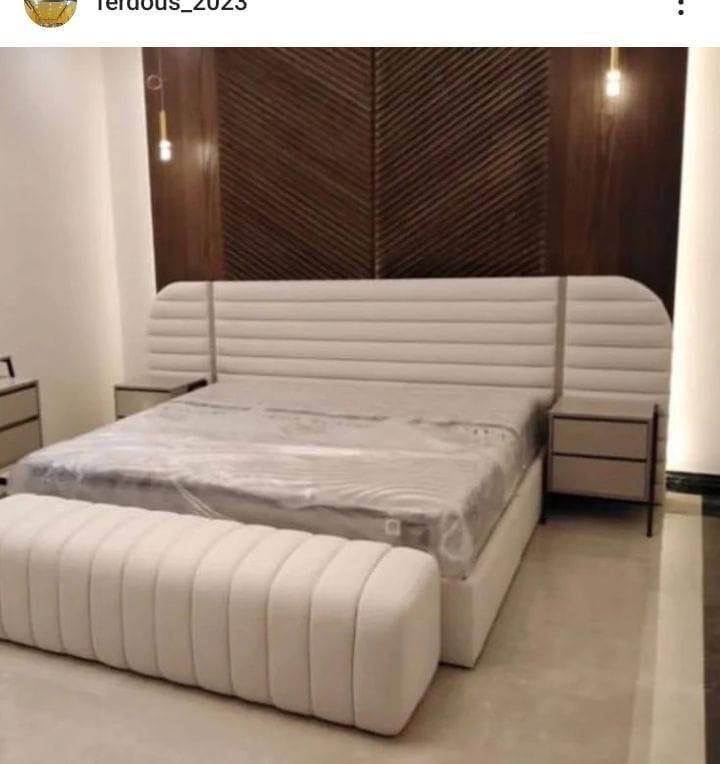This screenshot has height=764, width=720.
Task: Tap the bedroom photo post
Action: point(360,405)
